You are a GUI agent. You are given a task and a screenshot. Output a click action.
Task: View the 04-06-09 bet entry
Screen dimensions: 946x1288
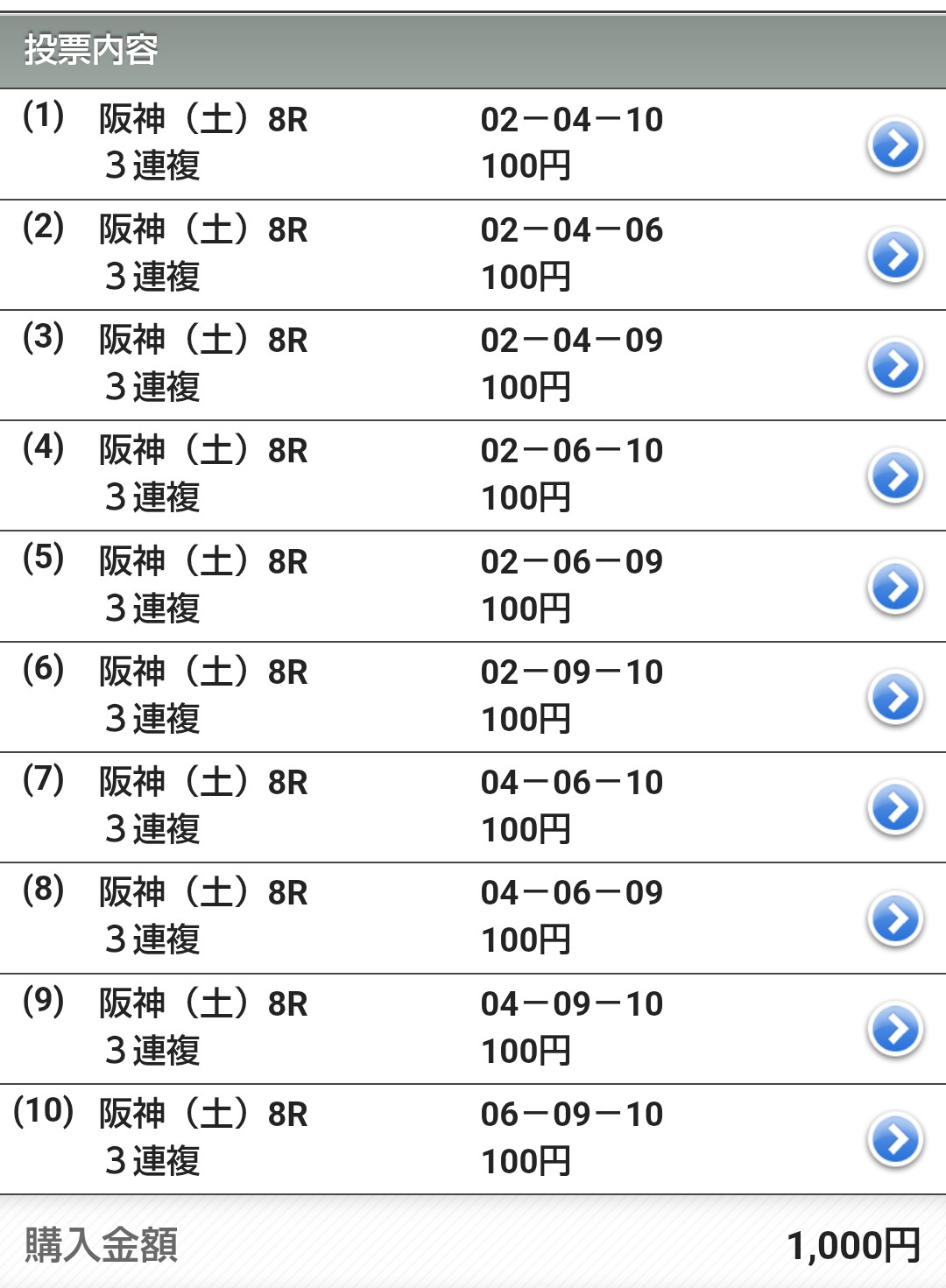895,918
